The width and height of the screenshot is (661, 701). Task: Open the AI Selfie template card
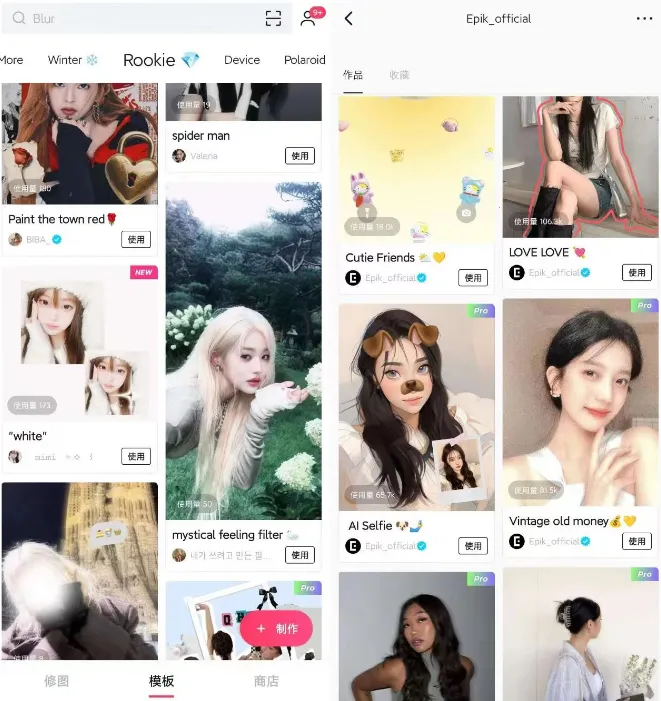tap(416, 410)
